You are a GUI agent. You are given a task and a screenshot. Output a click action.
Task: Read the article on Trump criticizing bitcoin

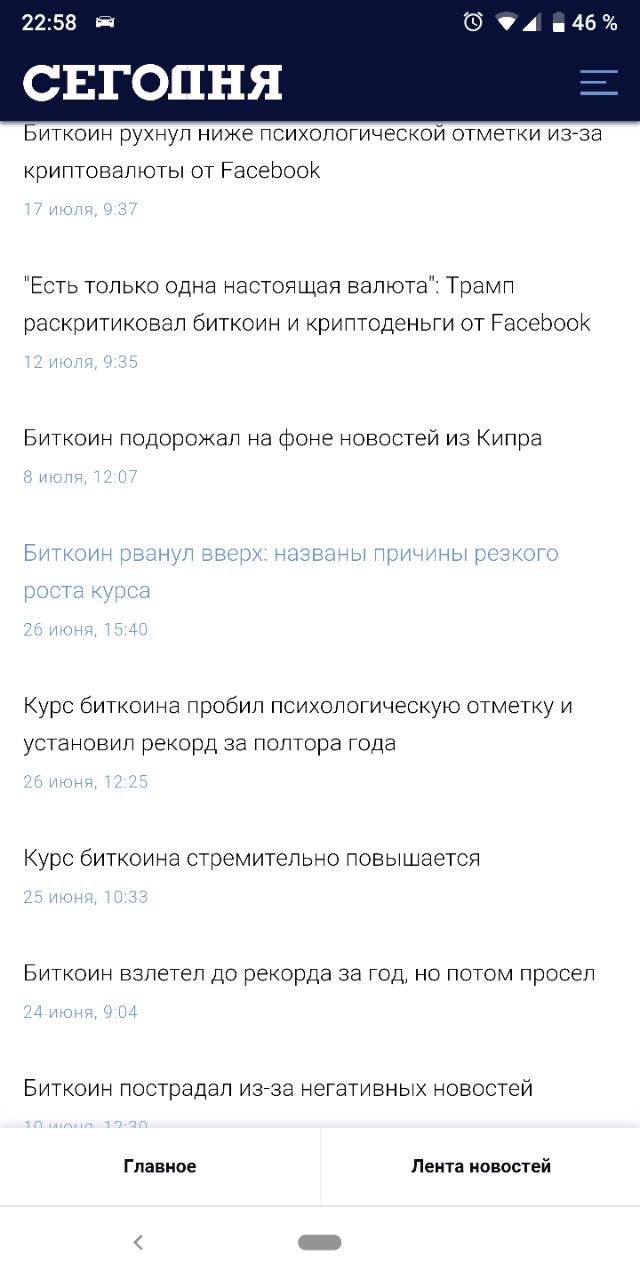(x=307, y=304)
